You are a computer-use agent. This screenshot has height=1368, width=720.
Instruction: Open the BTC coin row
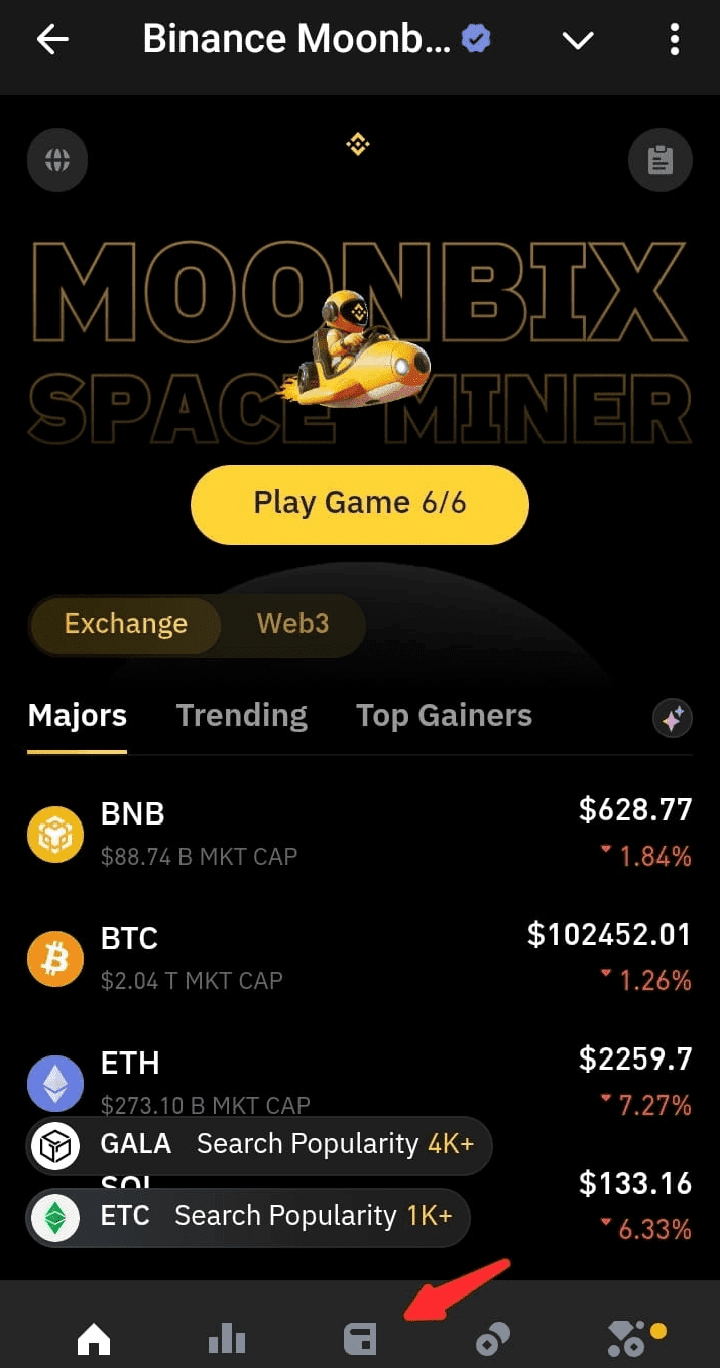[359, 958]
